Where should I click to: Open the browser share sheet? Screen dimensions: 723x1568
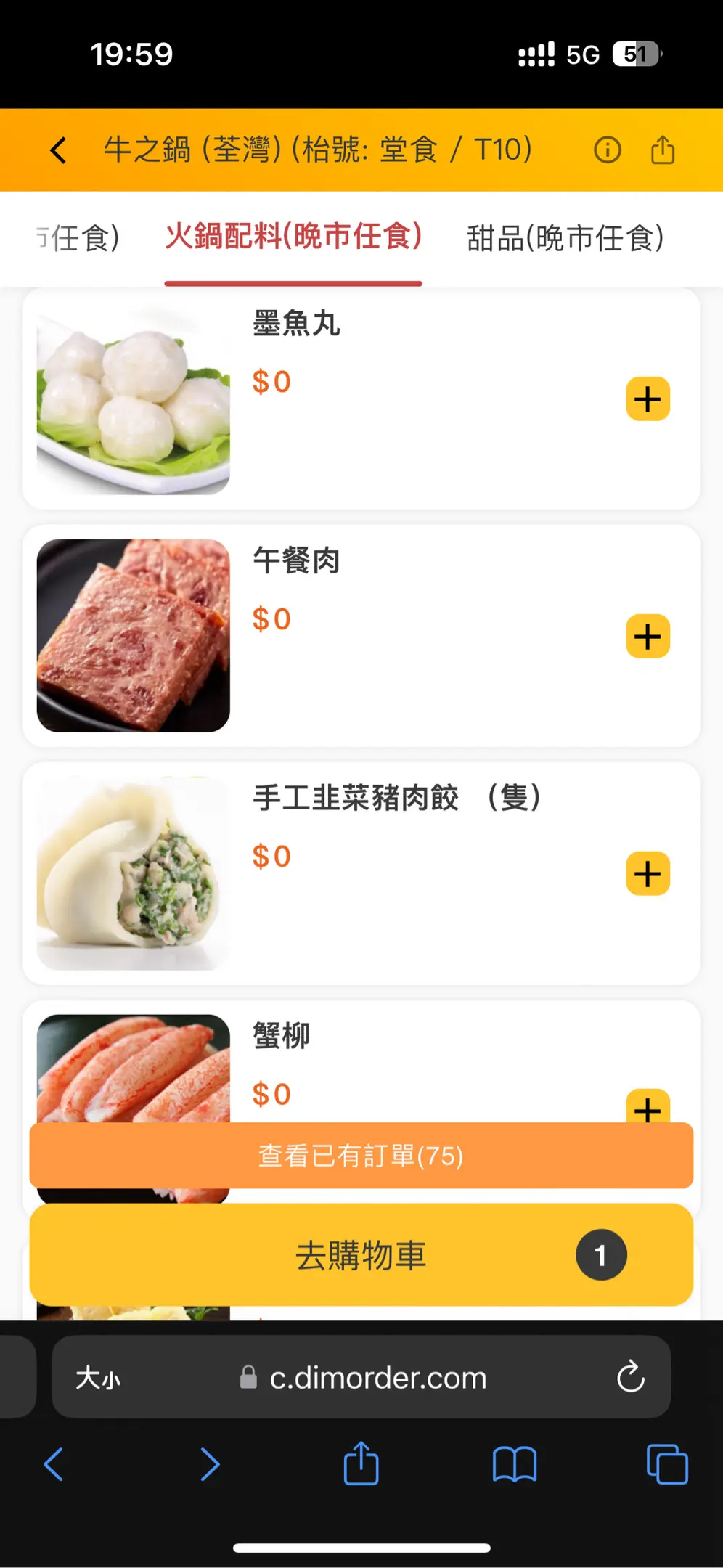click(361, 1463)
